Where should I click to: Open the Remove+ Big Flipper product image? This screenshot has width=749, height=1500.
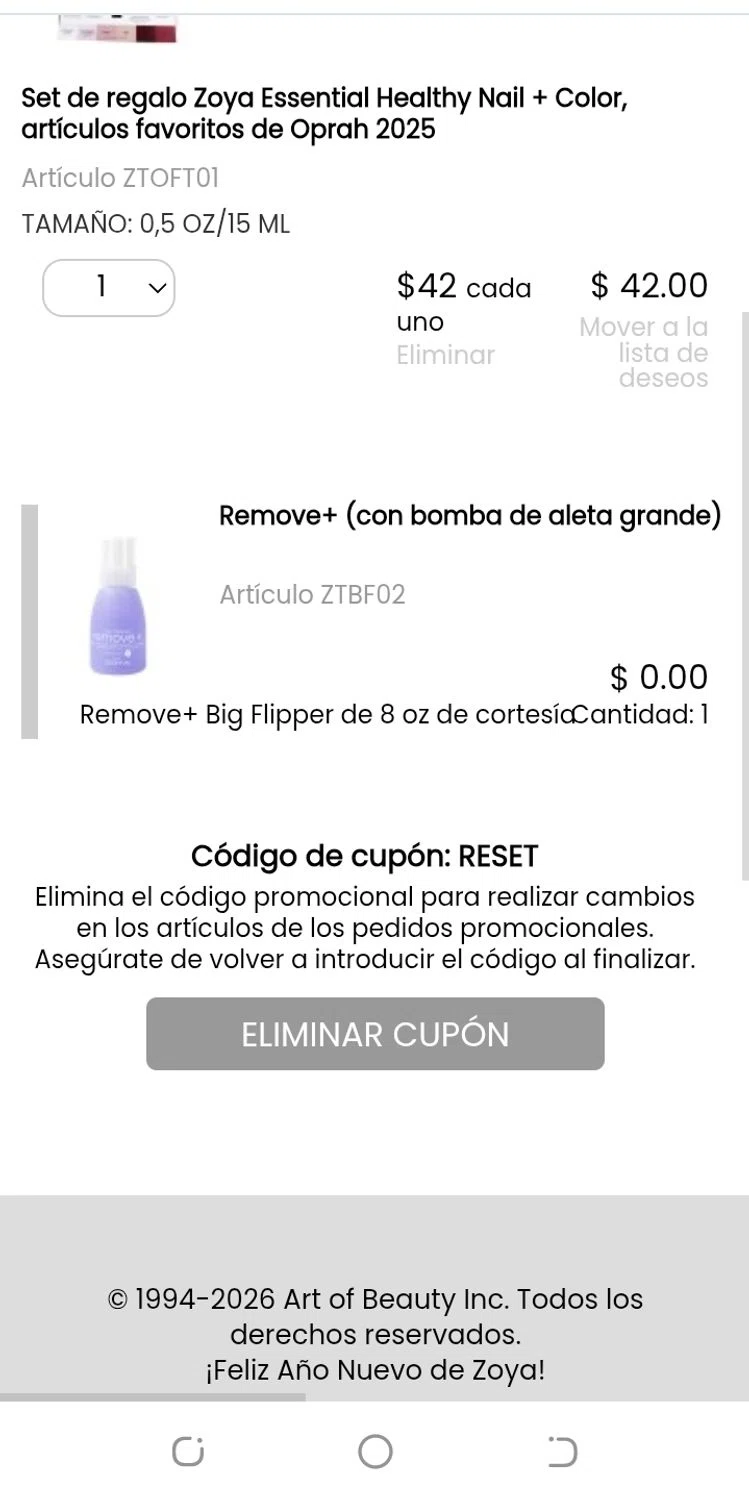click(120, 606)
